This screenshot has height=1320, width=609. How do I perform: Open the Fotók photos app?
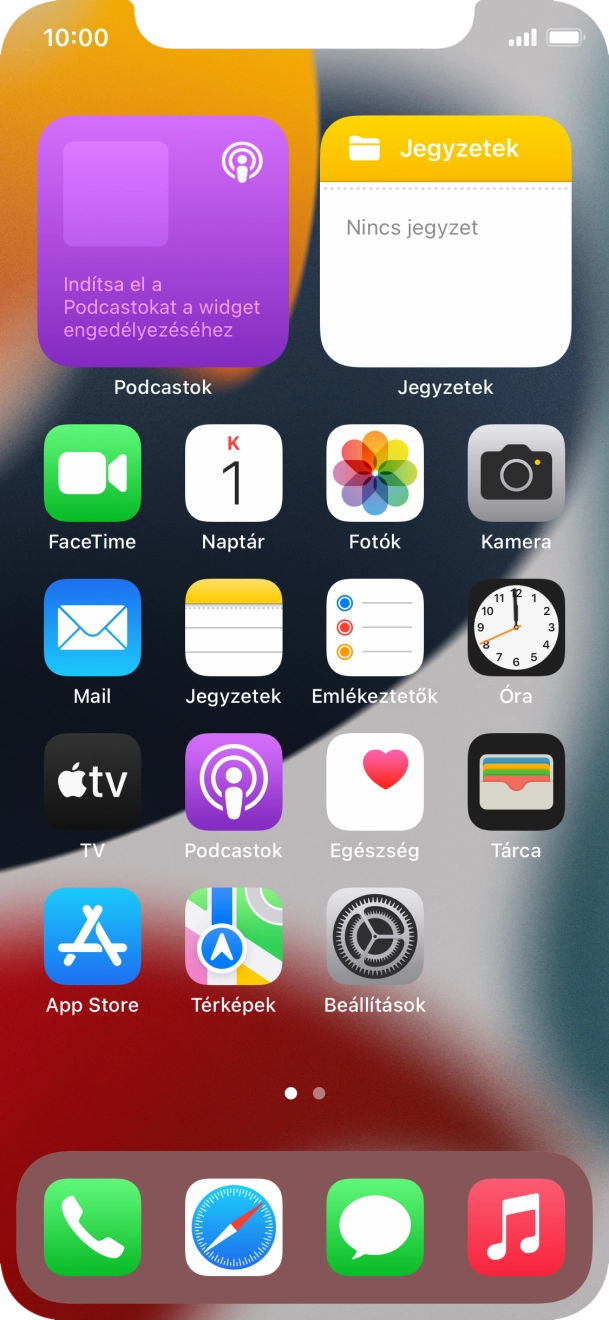[375, 473]
